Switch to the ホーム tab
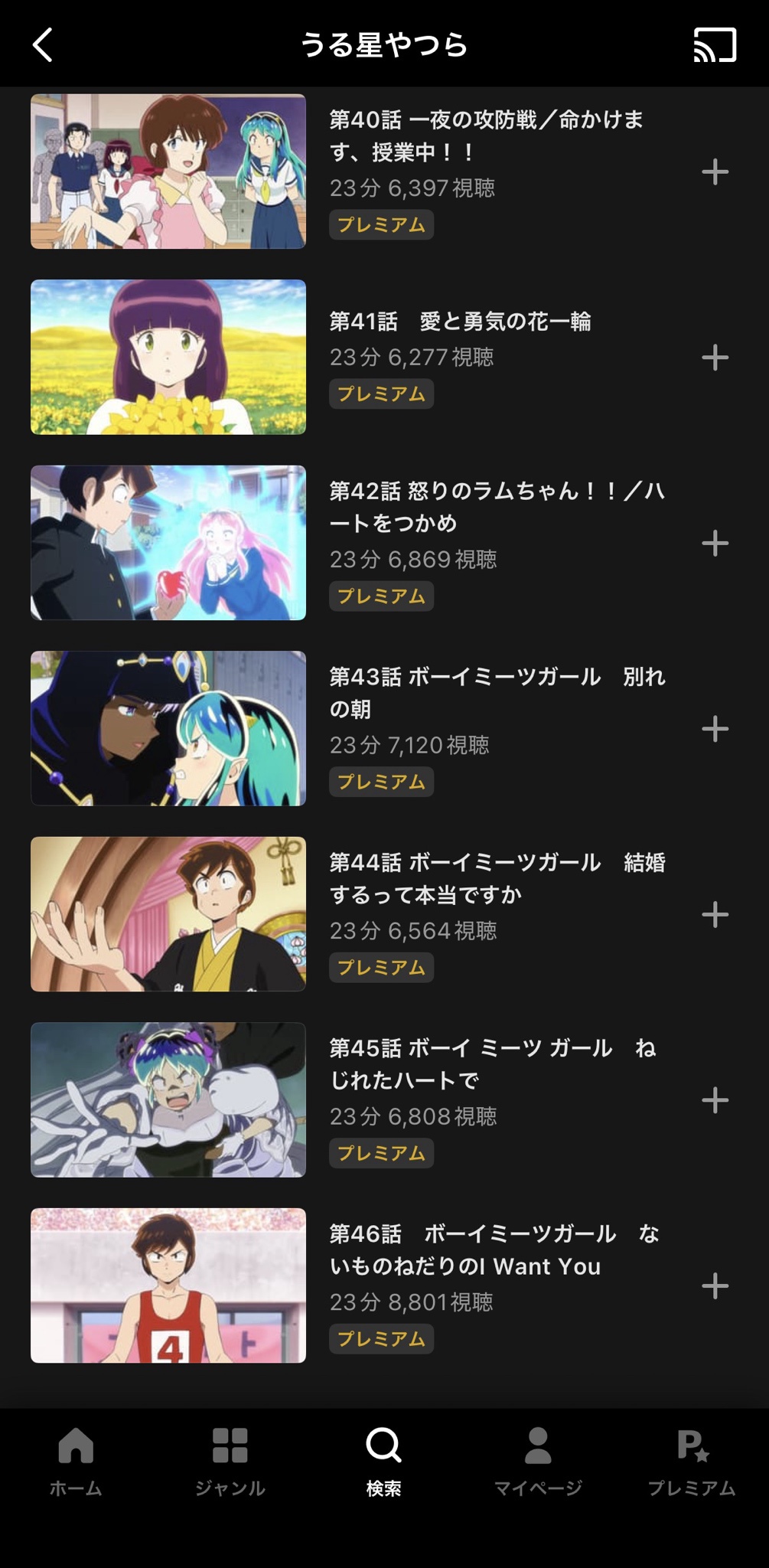 (76, 1461)
